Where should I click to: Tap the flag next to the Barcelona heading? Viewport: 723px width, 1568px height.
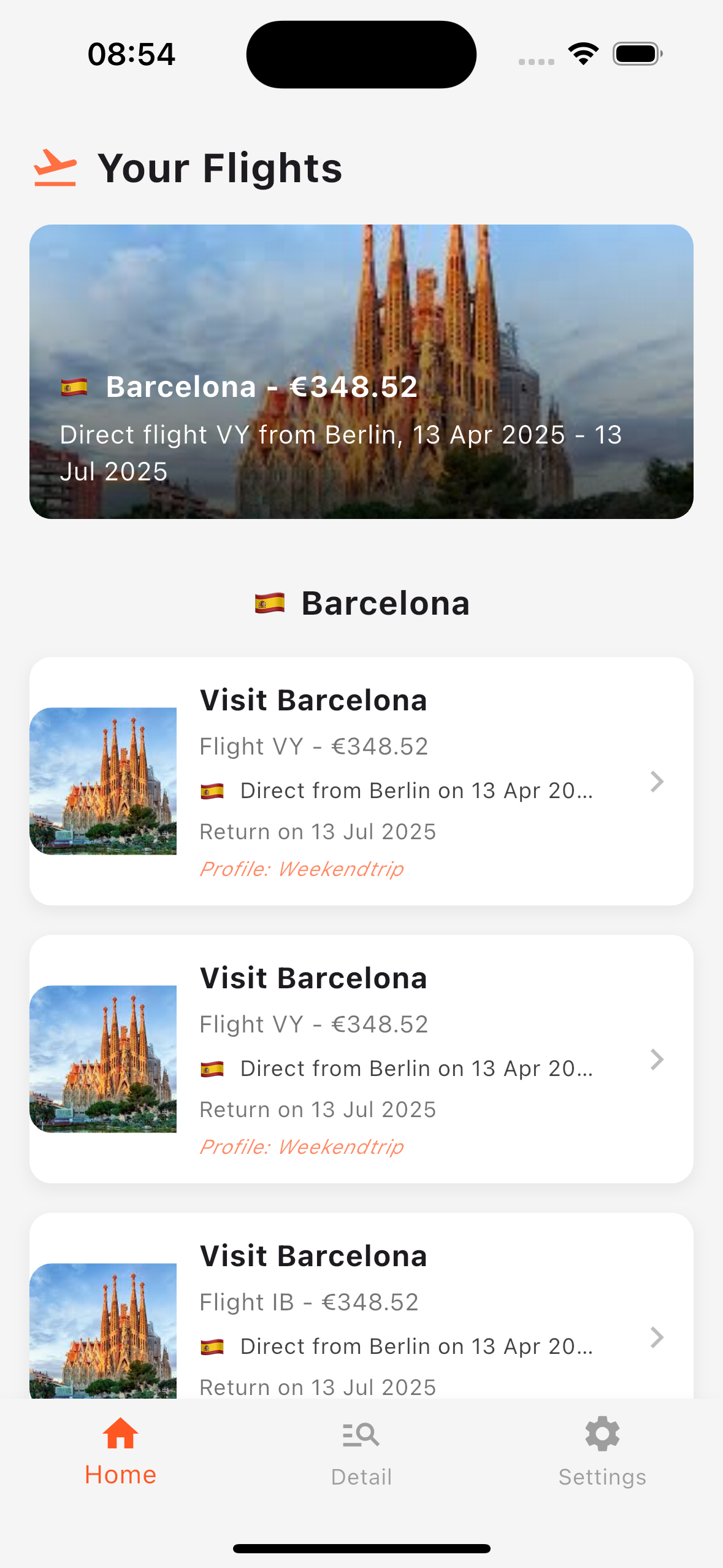coord(270,602)
